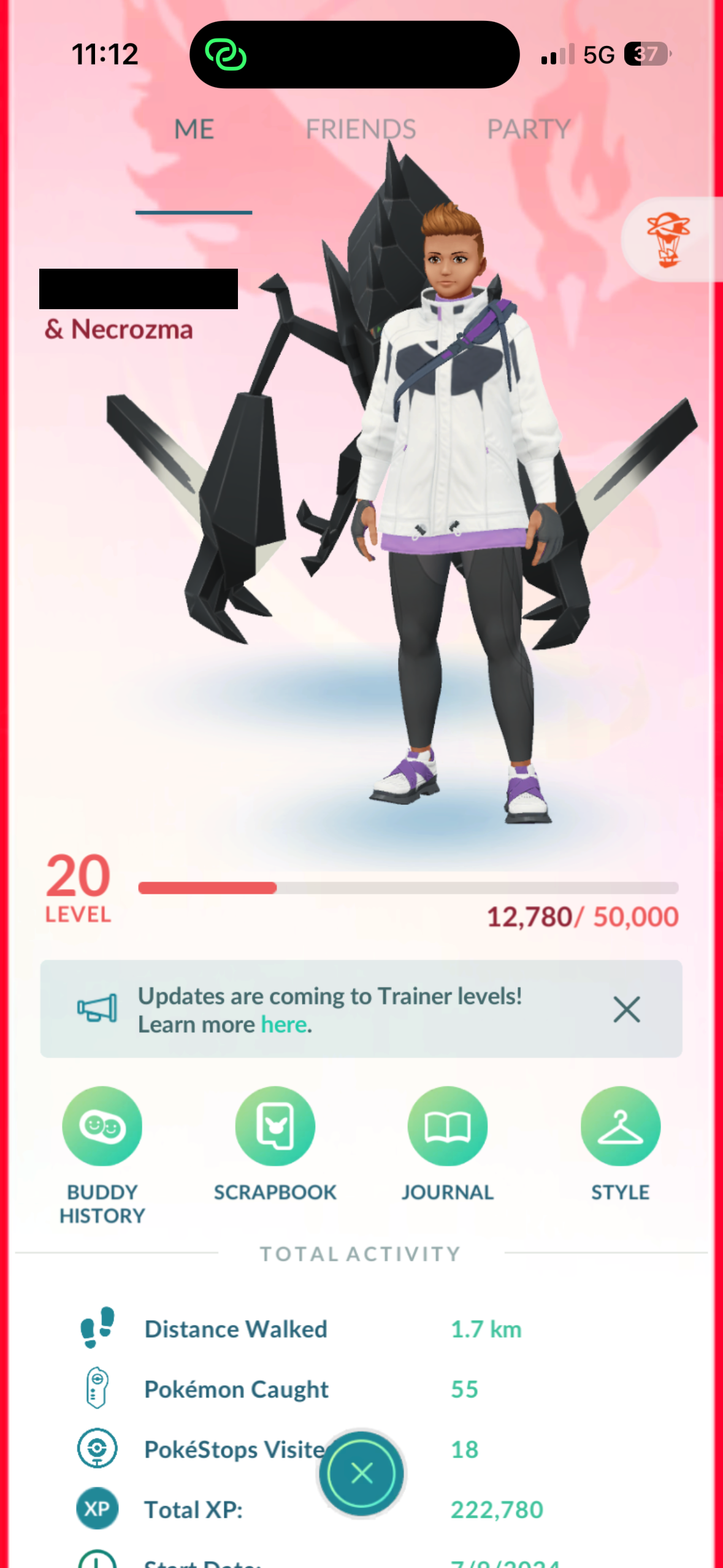Open the trainer level update 'here' link

tap(283, 1025)
